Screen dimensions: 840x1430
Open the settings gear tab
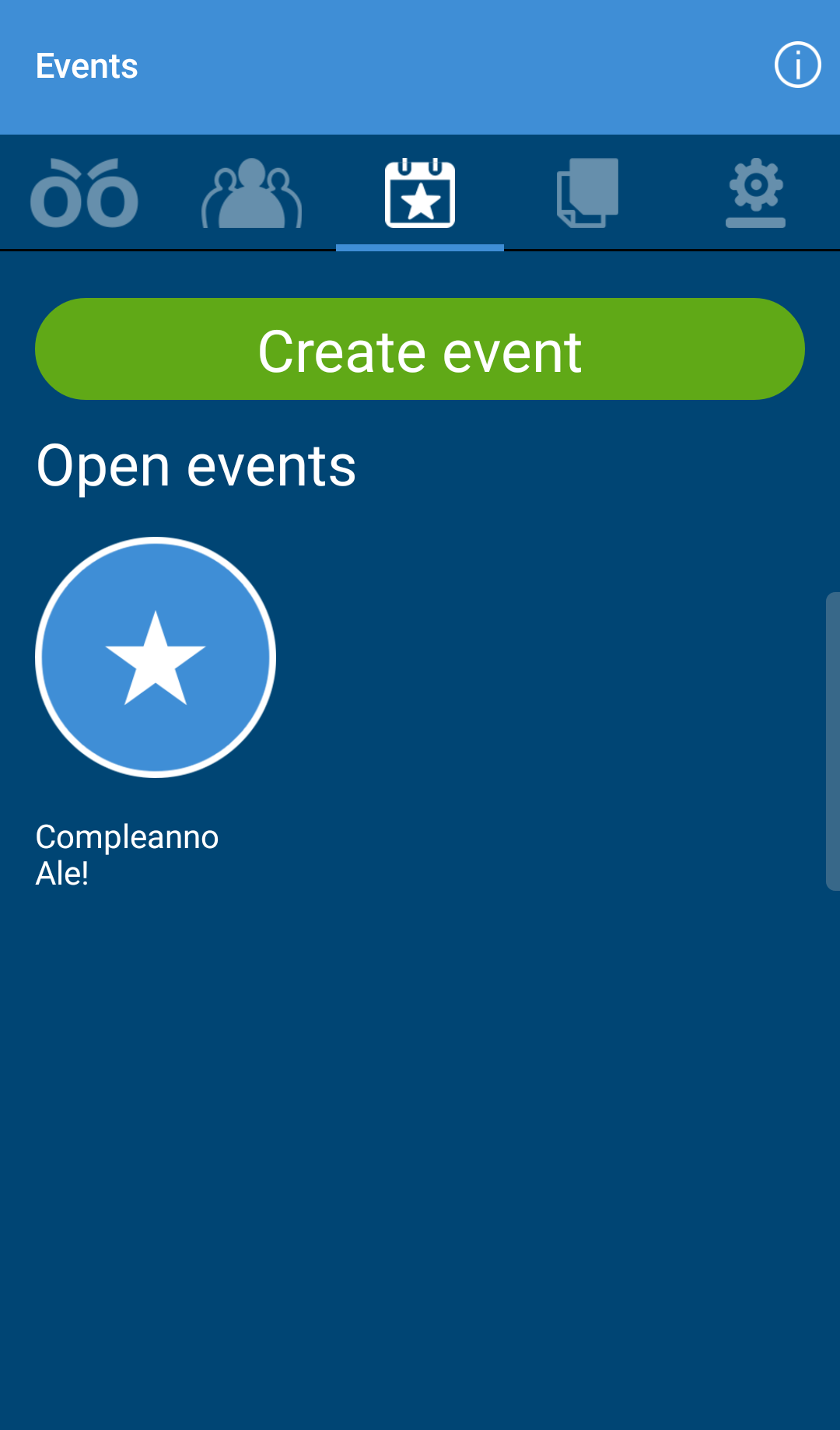[756, 193]
